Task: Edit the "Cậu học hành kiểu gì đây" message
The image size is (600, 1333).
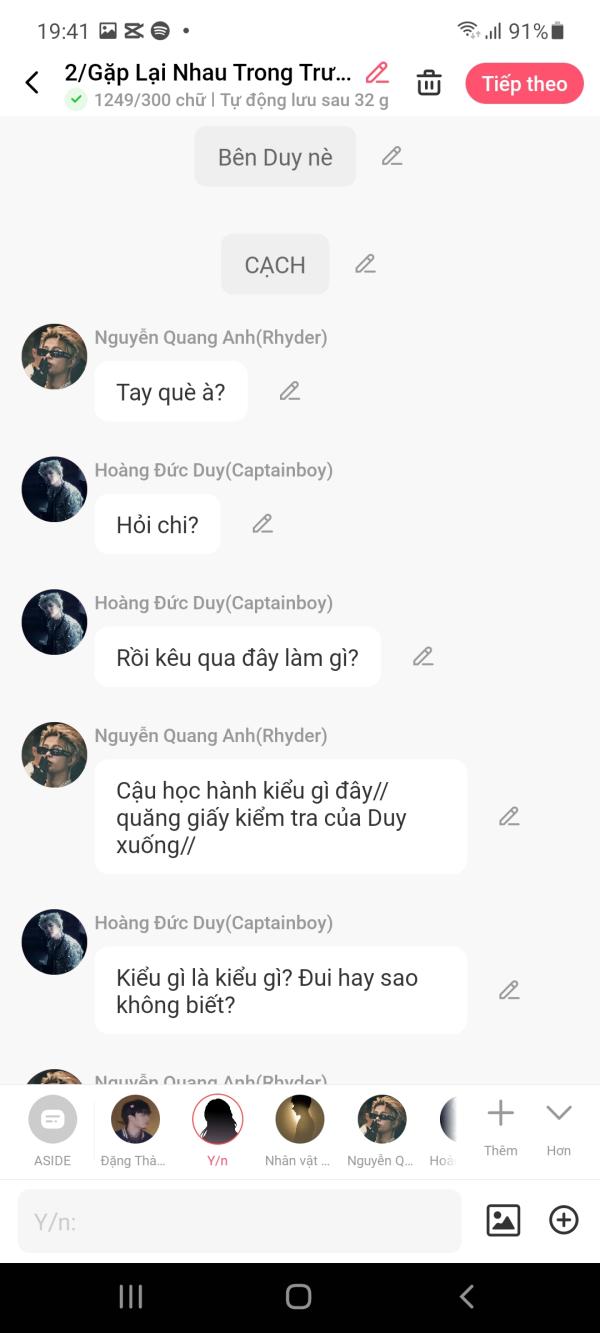Action: click(x=509, y=816)
